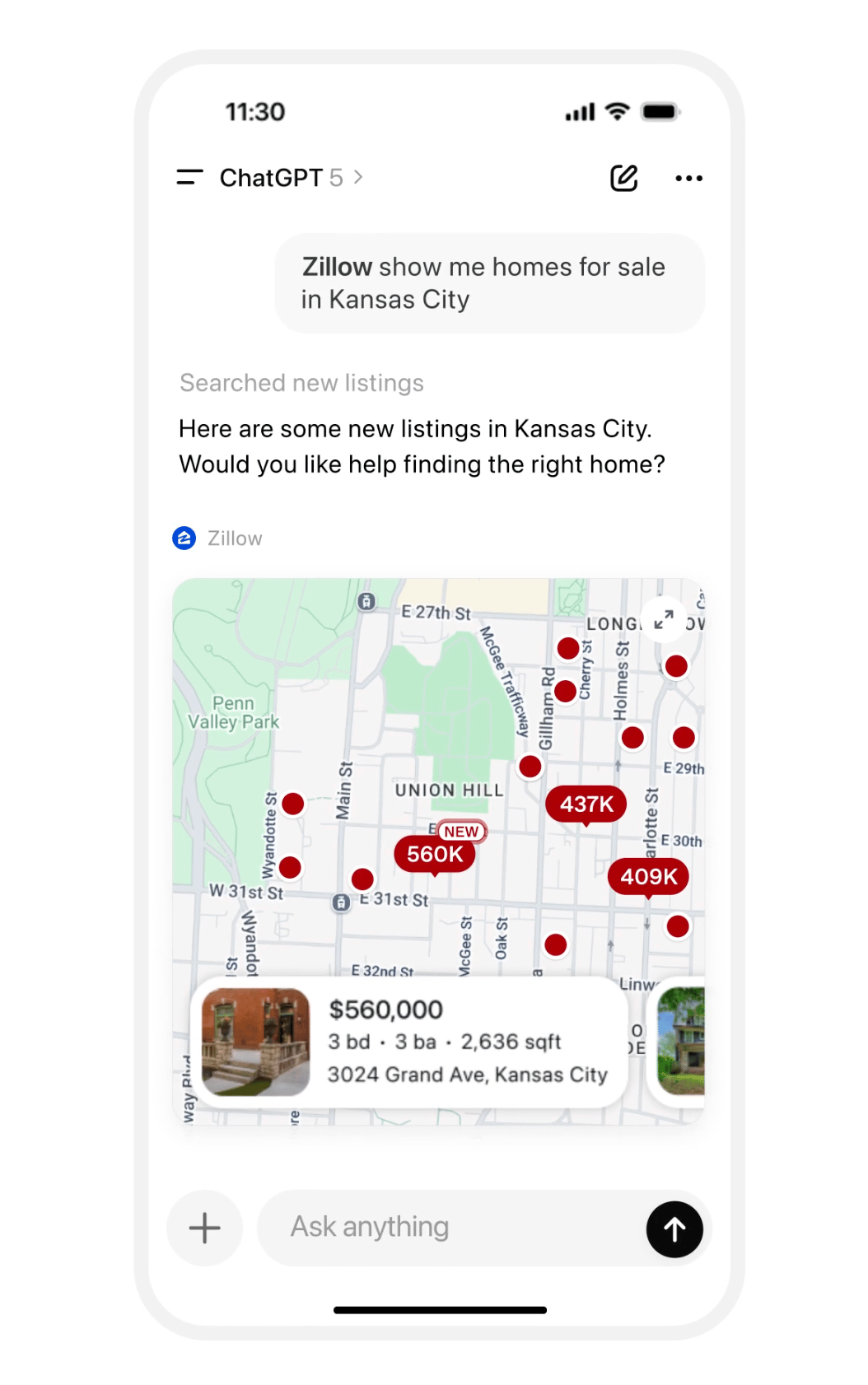
Task: Send the message with the arrow button
Action: pos(674,1229)
